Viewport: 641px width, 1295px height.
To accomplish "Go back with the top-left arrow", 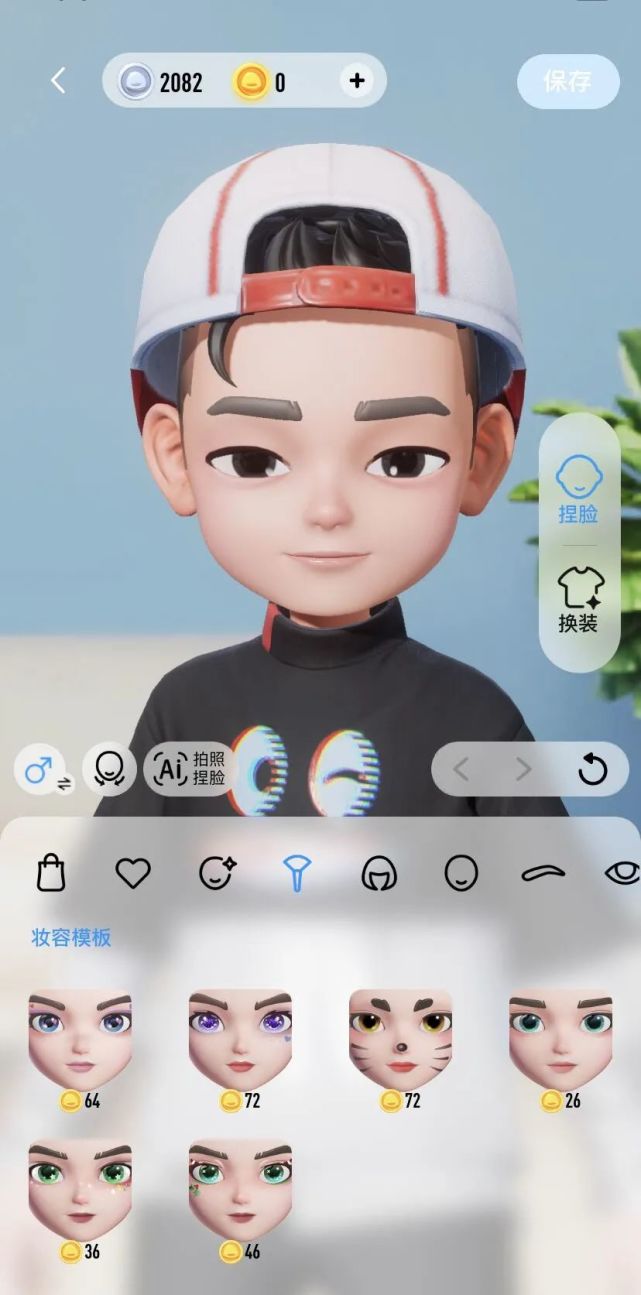I will pos(58,81).
